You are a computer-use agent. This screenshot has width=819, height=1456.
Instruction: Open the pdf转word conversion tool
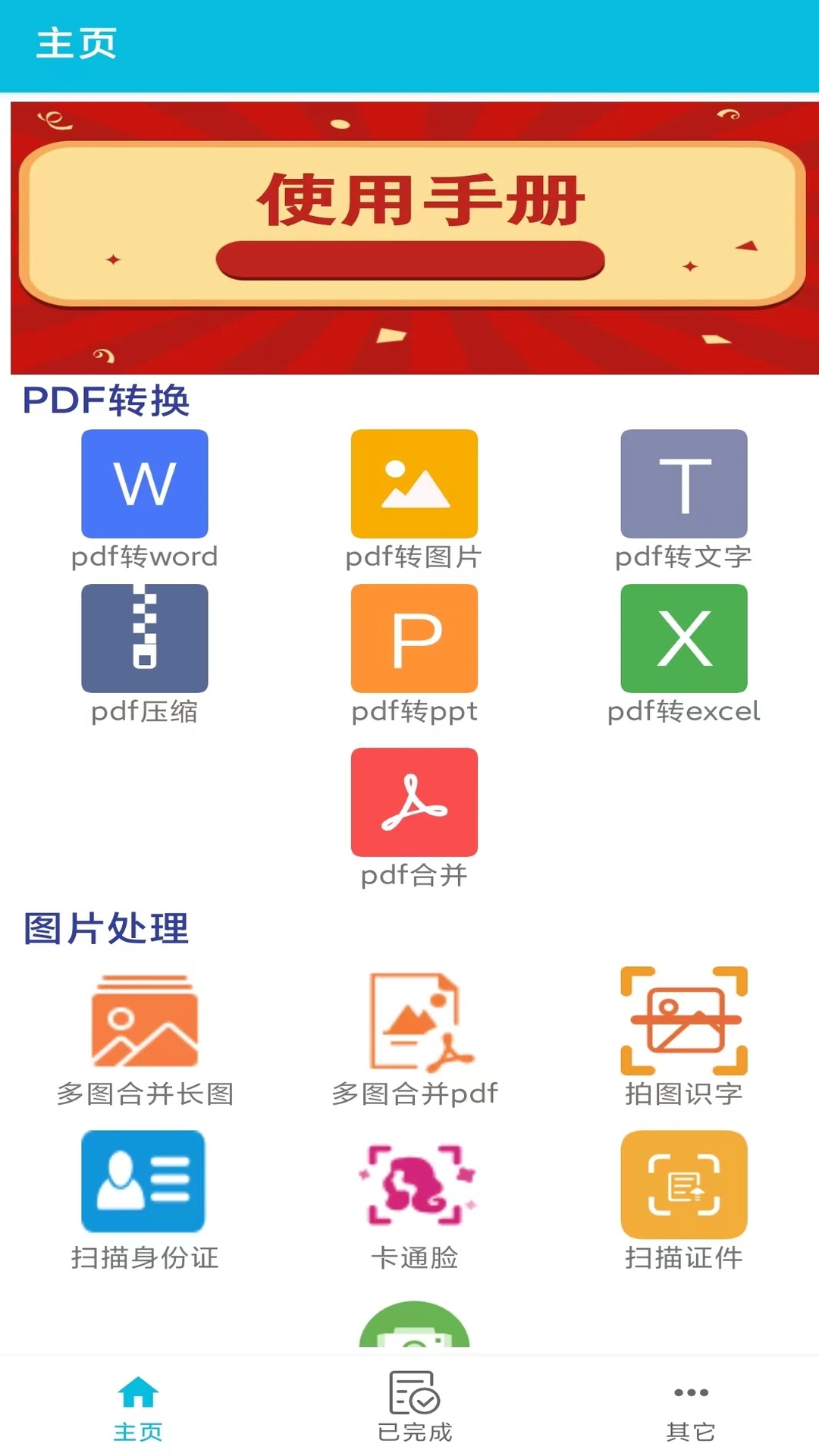coord(144,483)
